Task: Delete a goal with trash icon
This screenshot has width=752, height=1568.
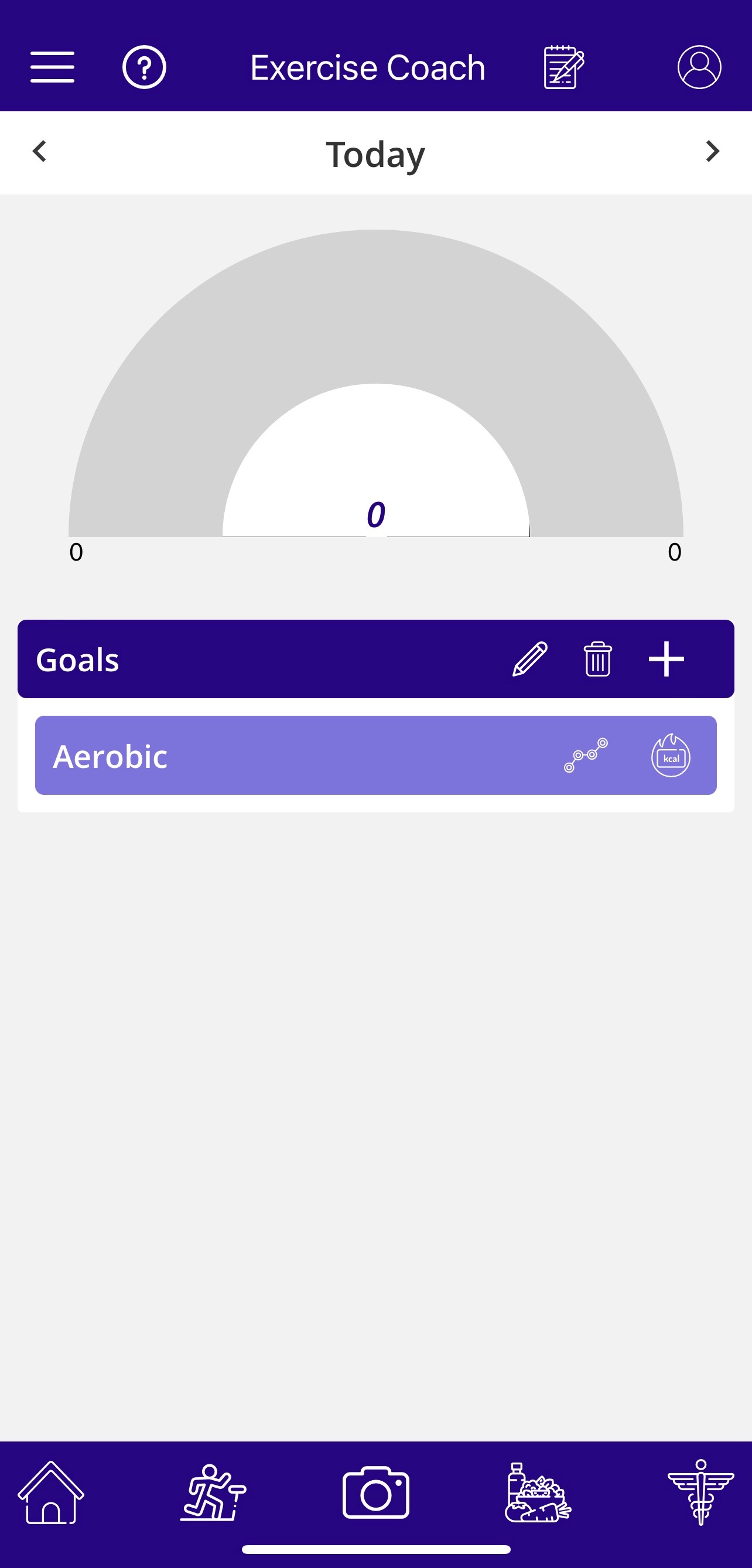Action: [x=597, y=659]
